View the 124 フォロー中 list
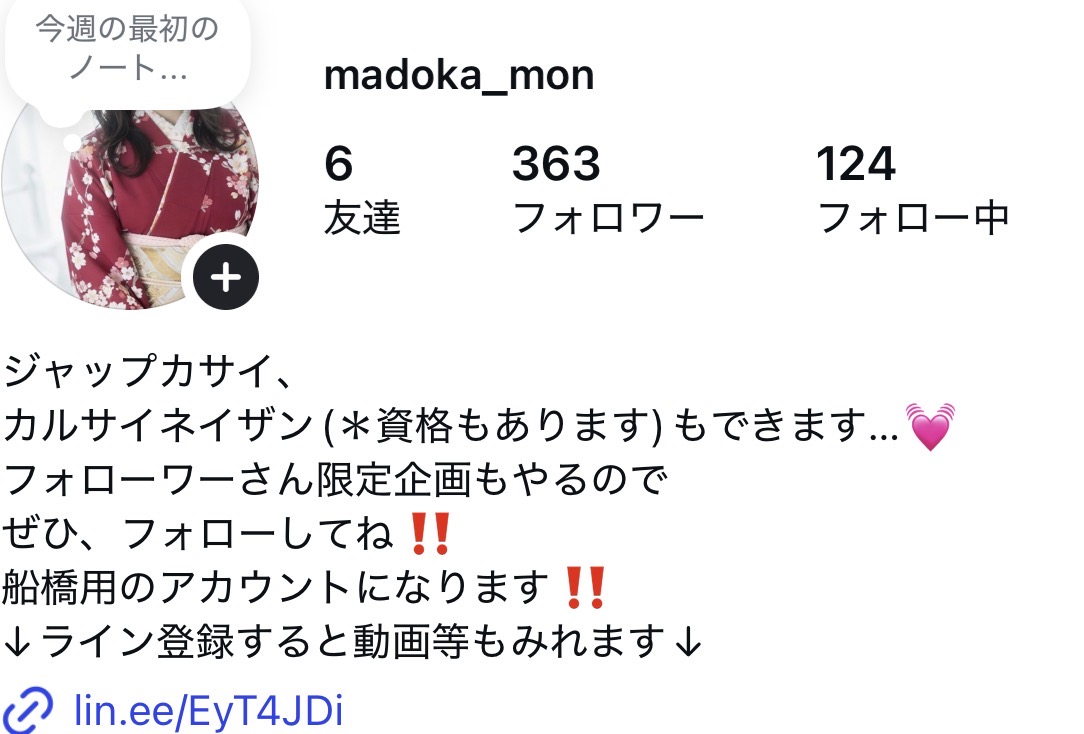1084x734 pixels. point(912,190)
